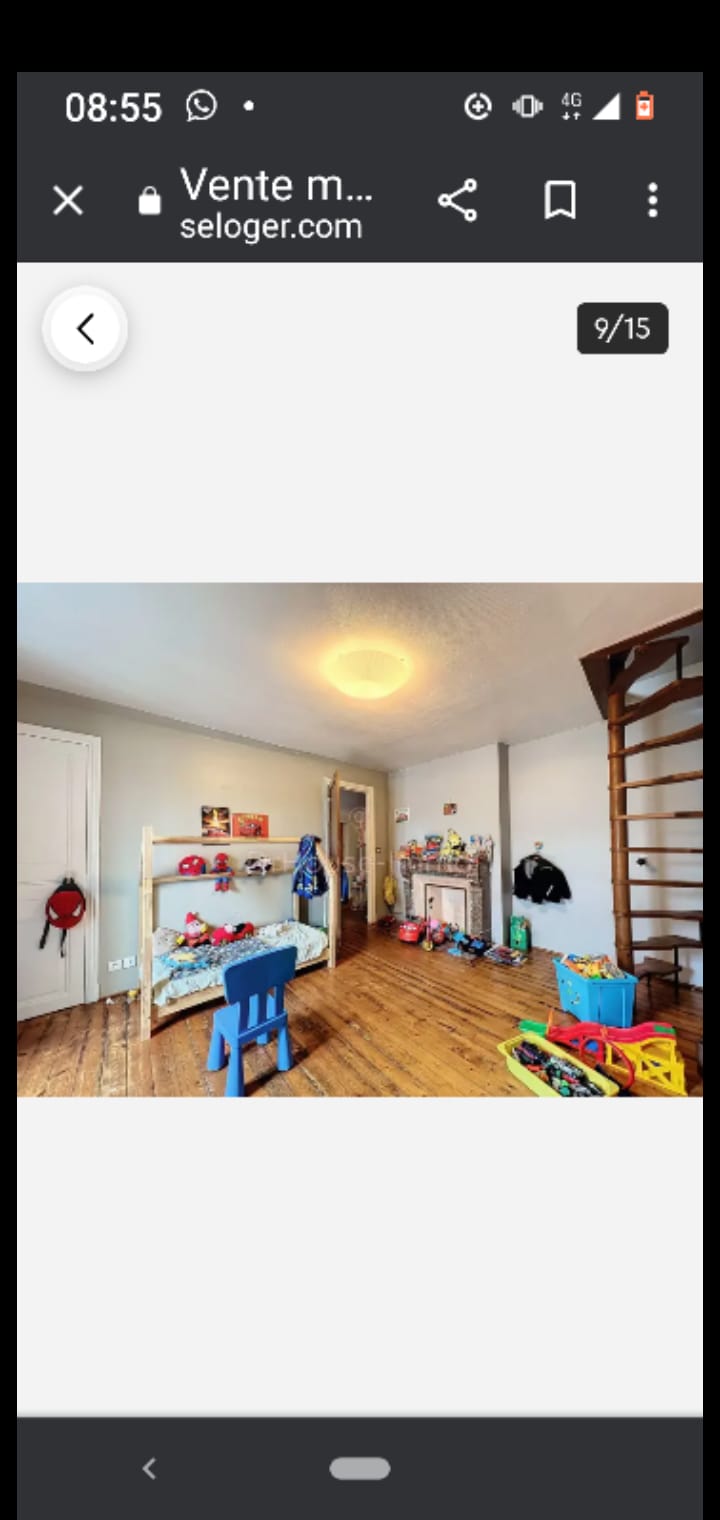Share this listing page
This screenshot has height=1520, width=720.
(x=458, y=201)
